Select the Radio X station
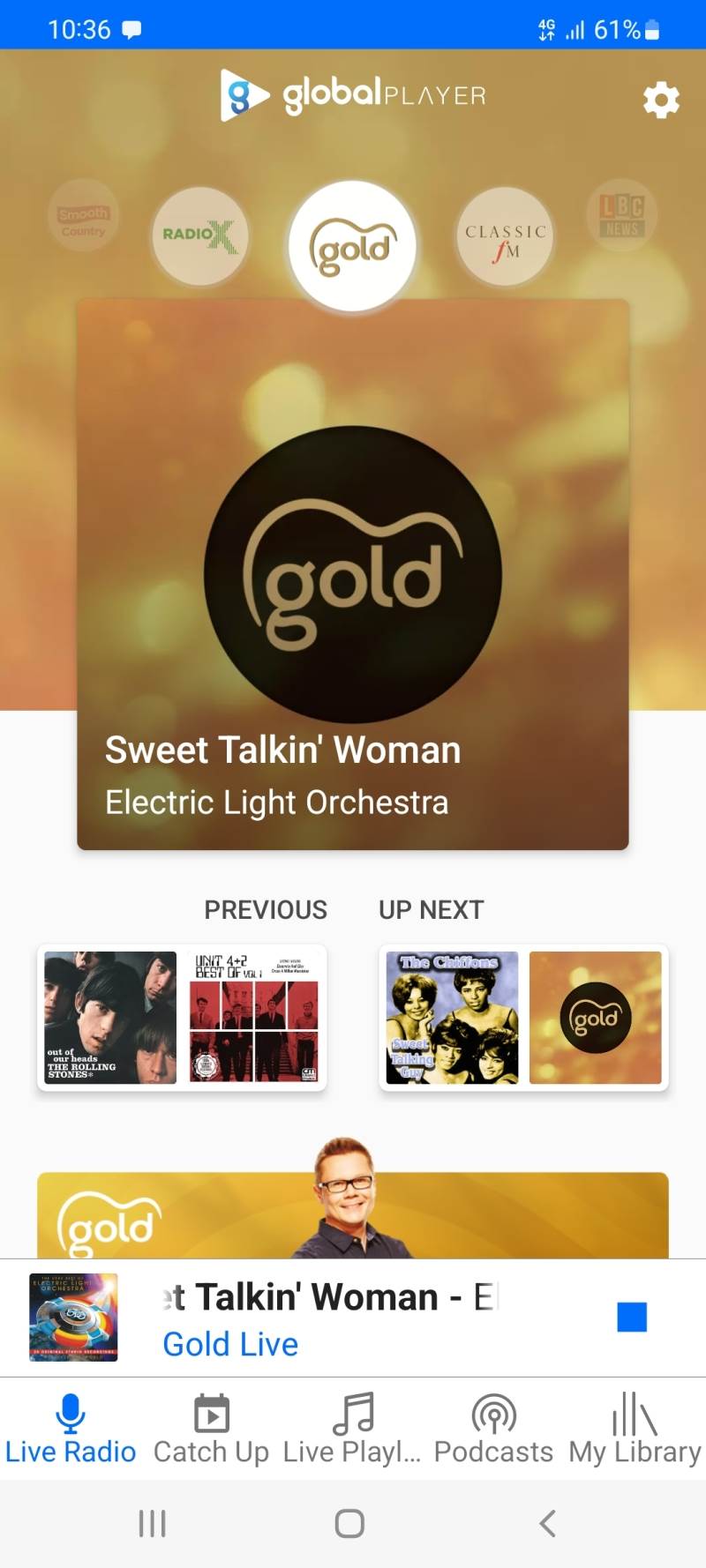Screen dimensions: 706x1568 [200, 235]
